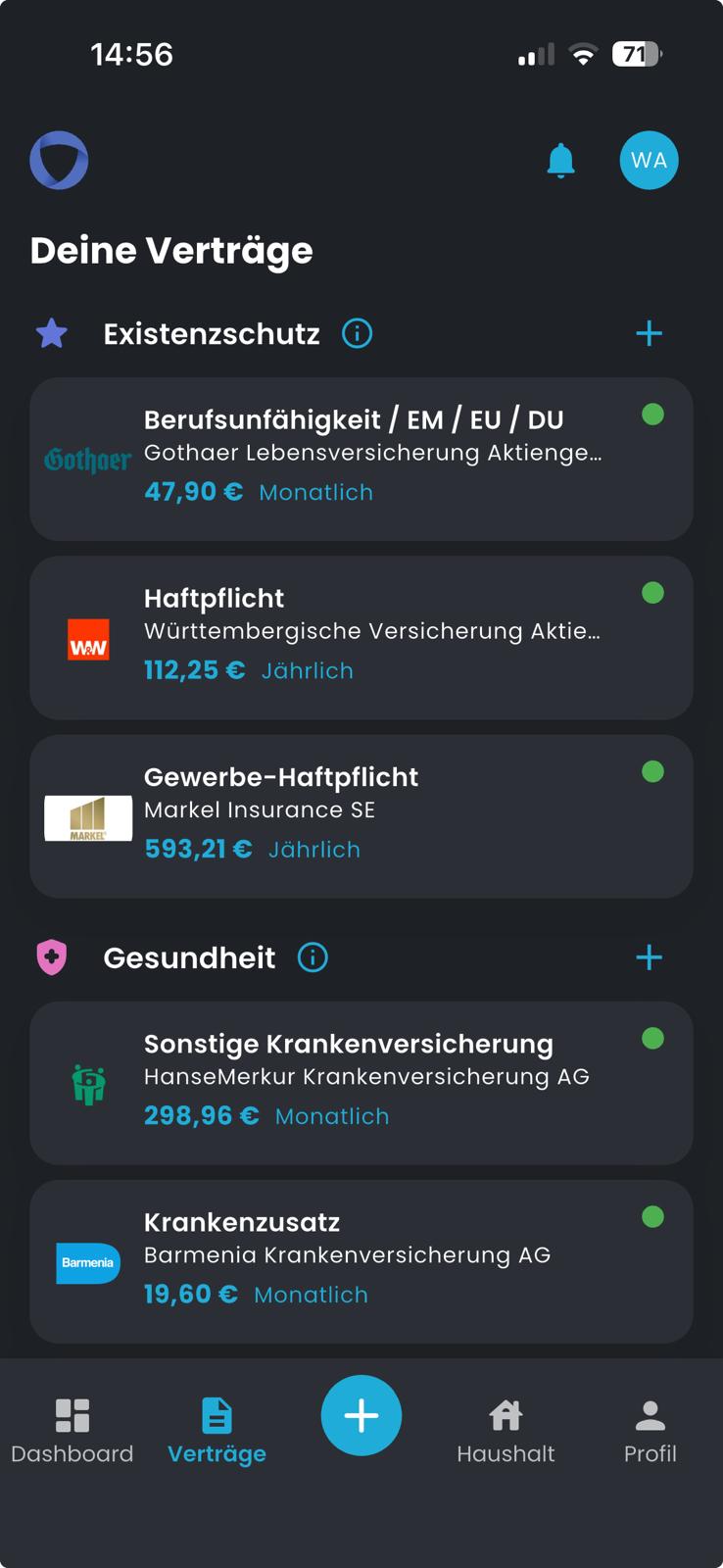The image size is (723, 1568).
Task: Open the notifications bell
Action: pyautogui.click(x=560, y=160)
